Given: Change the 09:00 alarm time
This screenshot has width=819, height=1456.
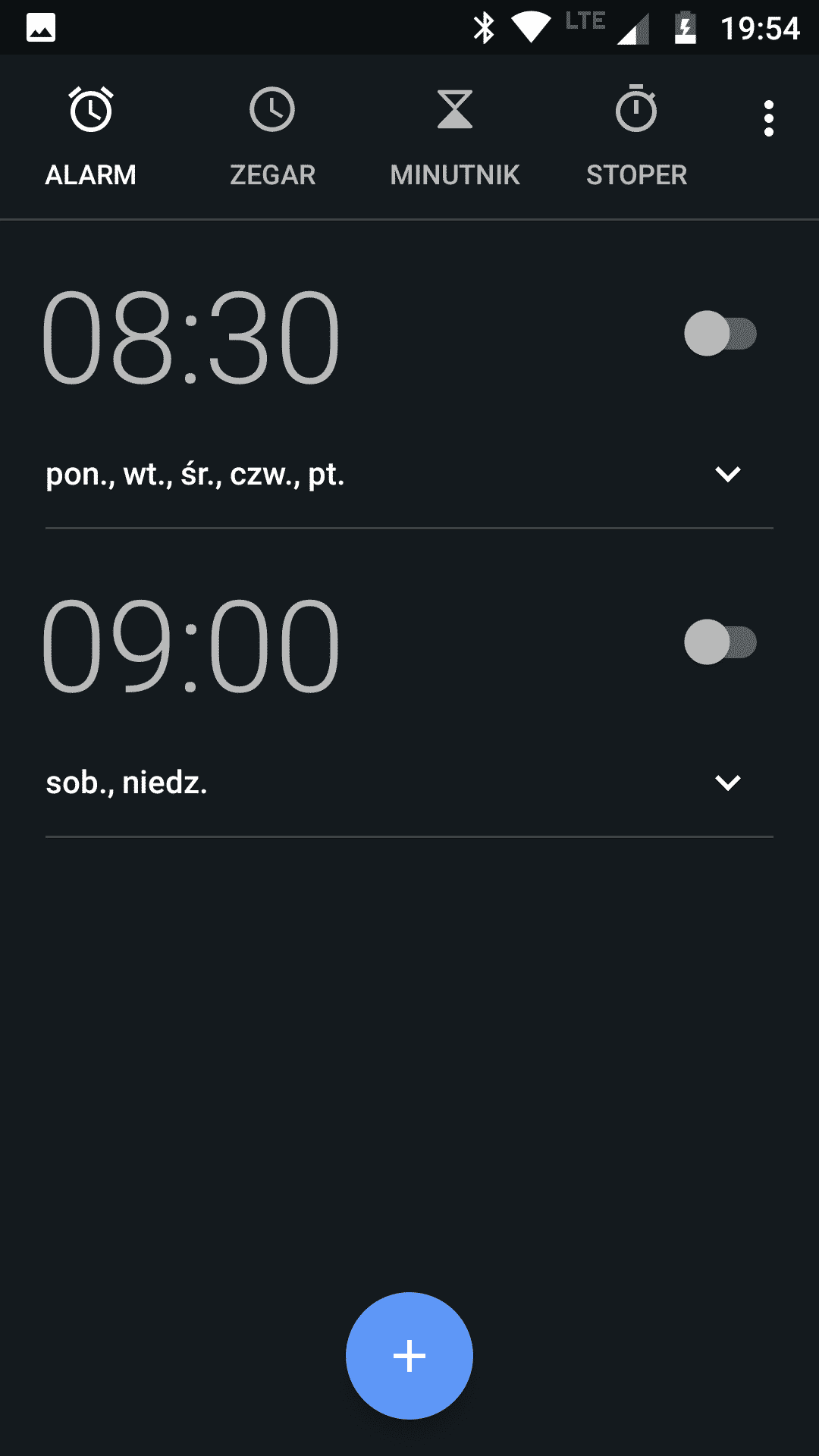Looking at the screenshot, I should tap(190, 645).
